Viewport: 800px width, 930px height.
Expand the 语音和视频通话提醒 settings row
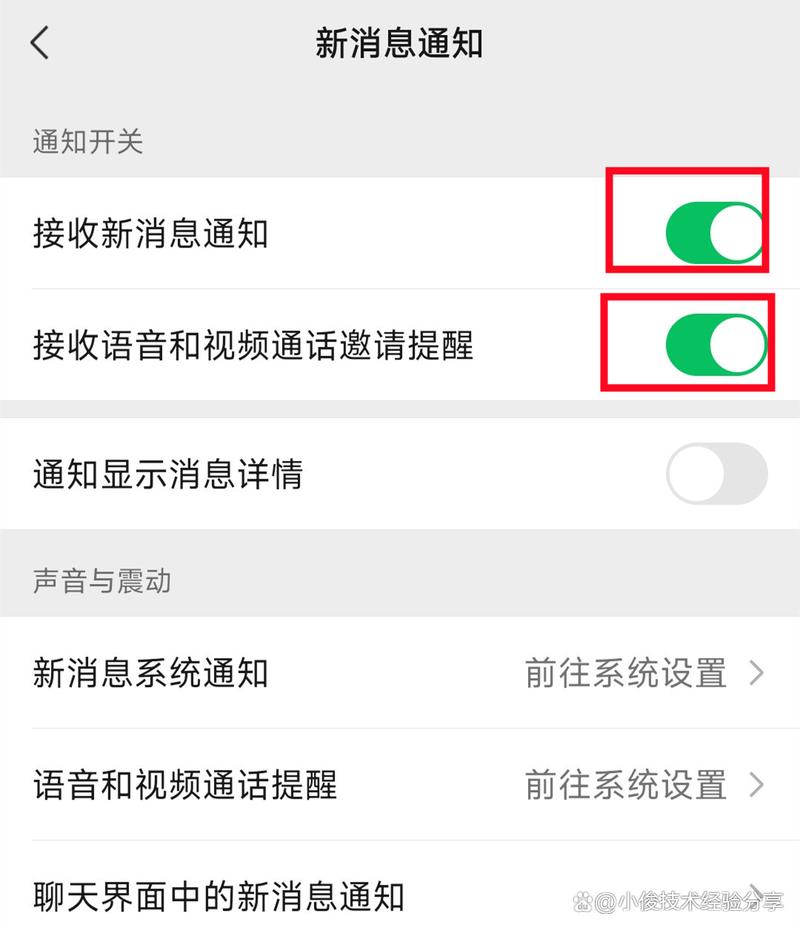[400, 786]
